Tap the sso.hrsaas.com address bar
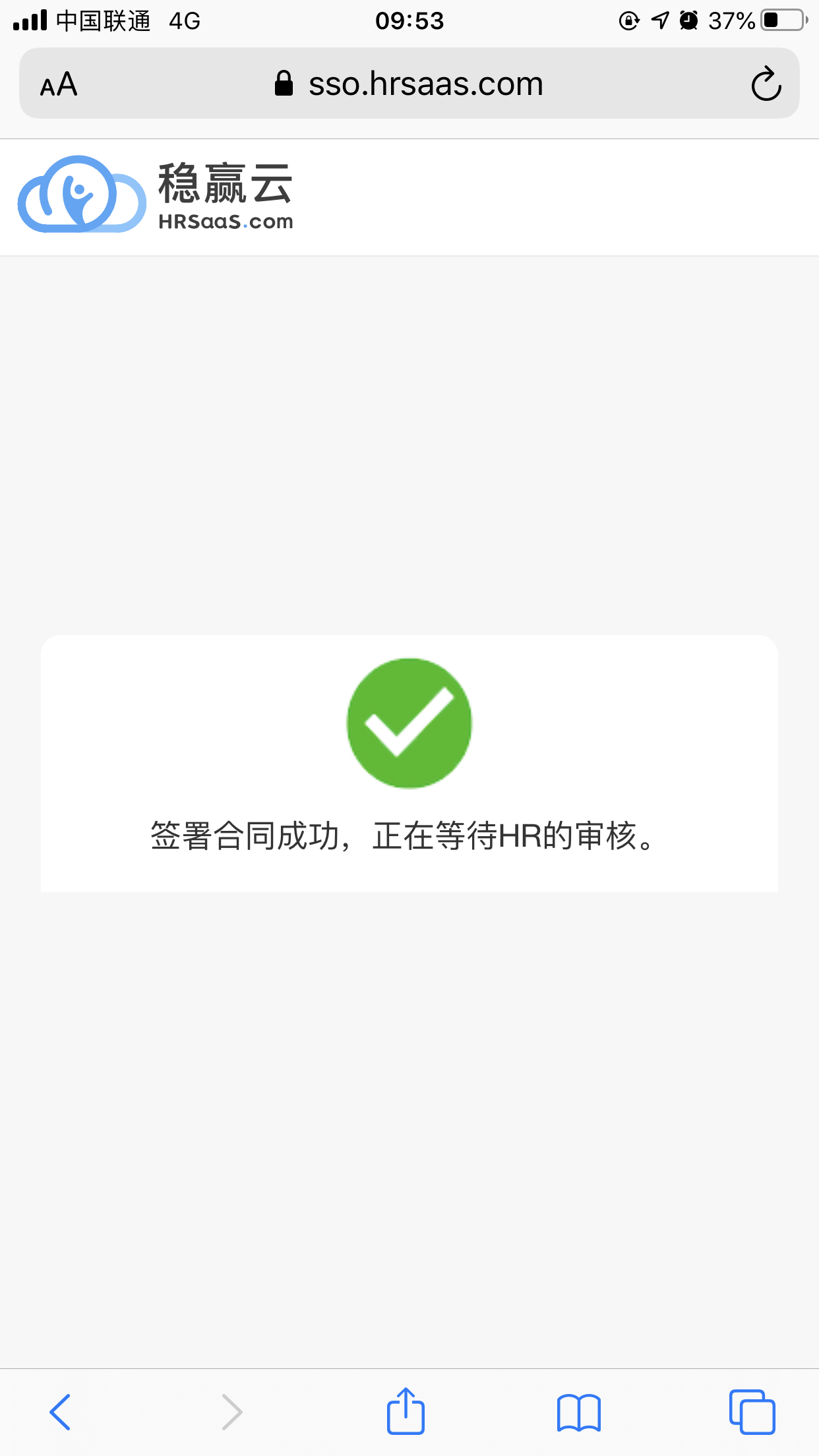819x1456 pixels. (x=409, y=84)
